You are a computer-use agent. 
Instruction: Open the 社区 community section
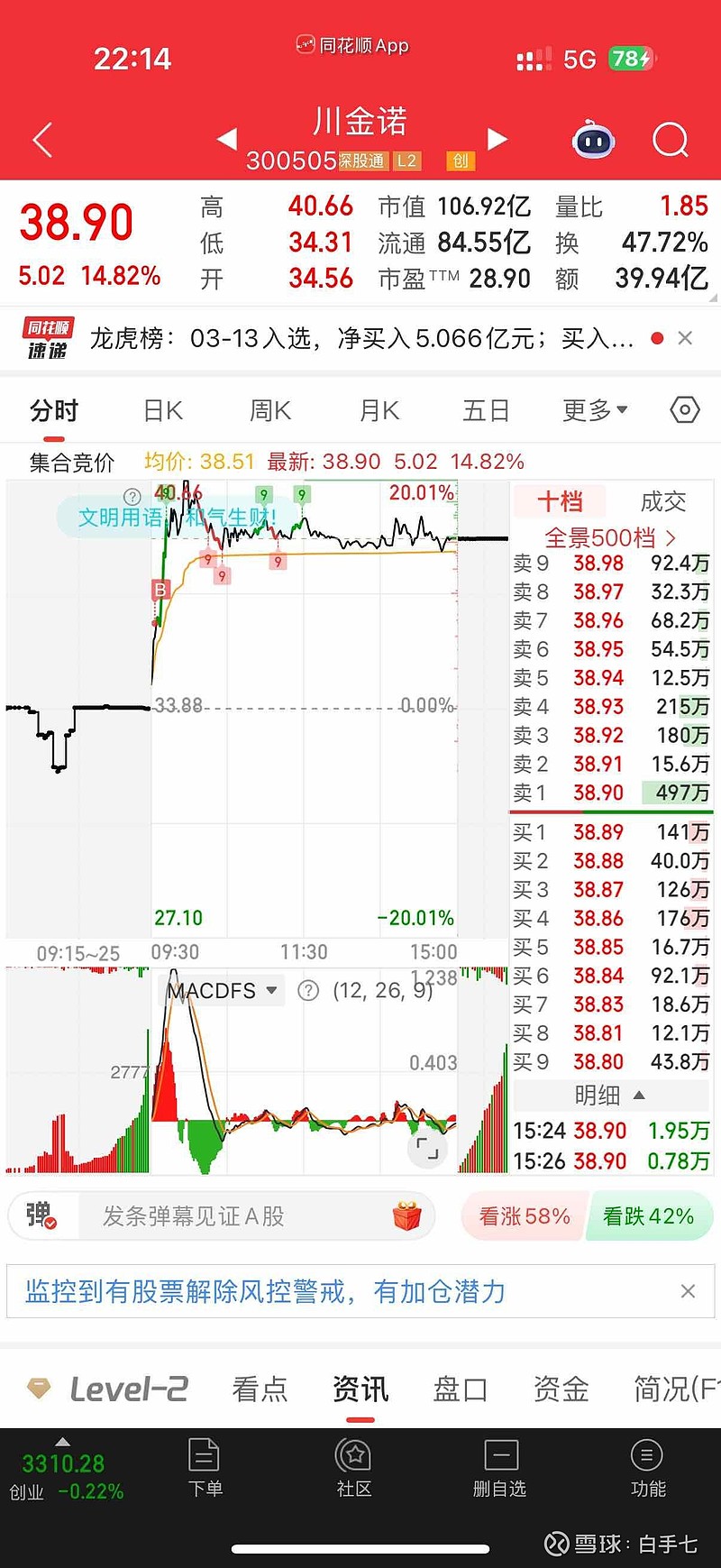click(x=353, y=1468)
